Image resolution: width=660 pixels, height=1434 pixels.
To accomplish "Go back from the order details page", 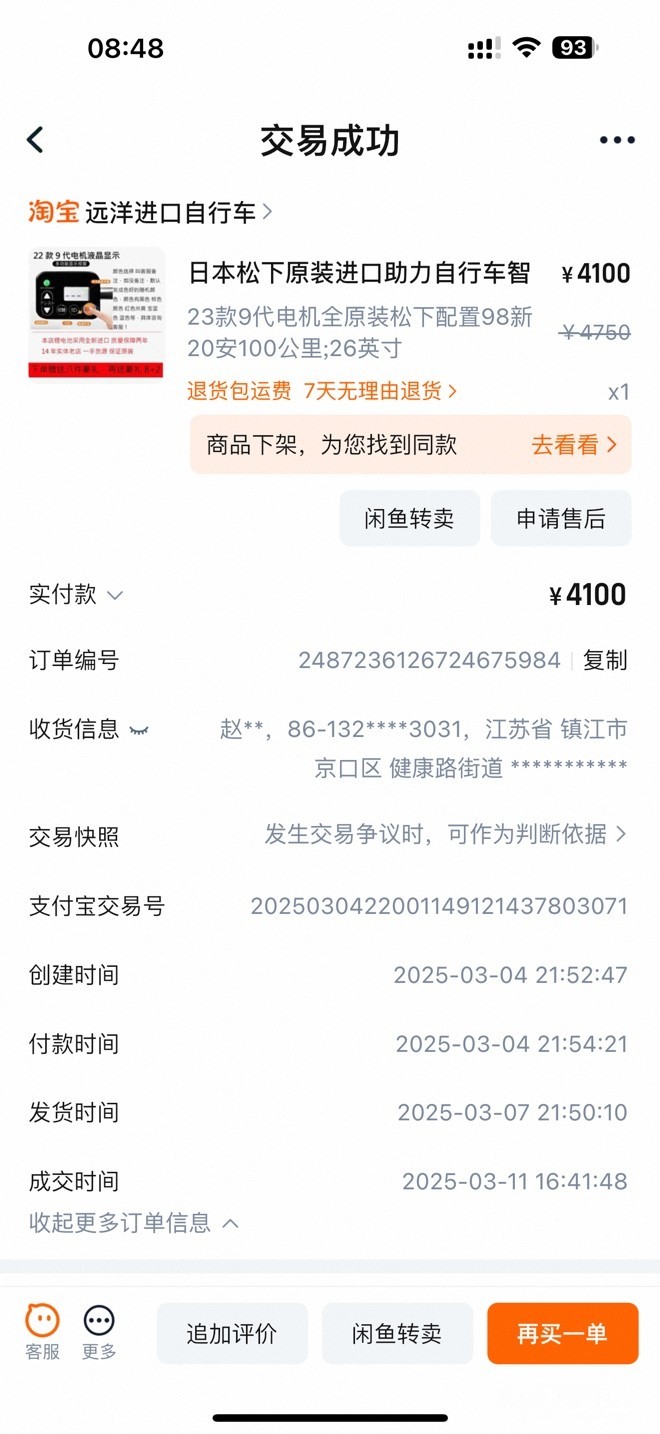I will tap(36, 140).
